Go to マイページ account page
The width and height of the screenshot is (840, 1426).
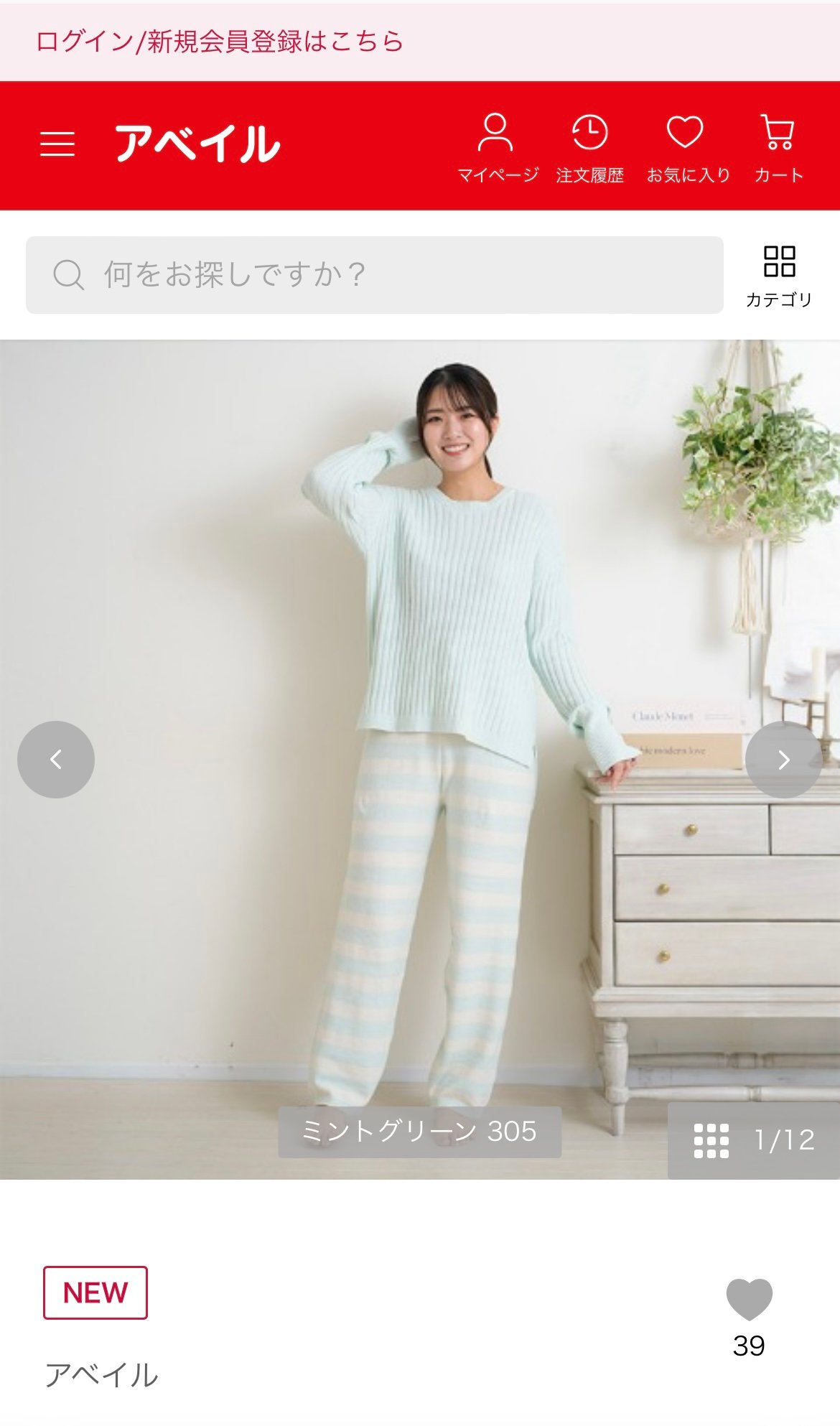point(497,148)
